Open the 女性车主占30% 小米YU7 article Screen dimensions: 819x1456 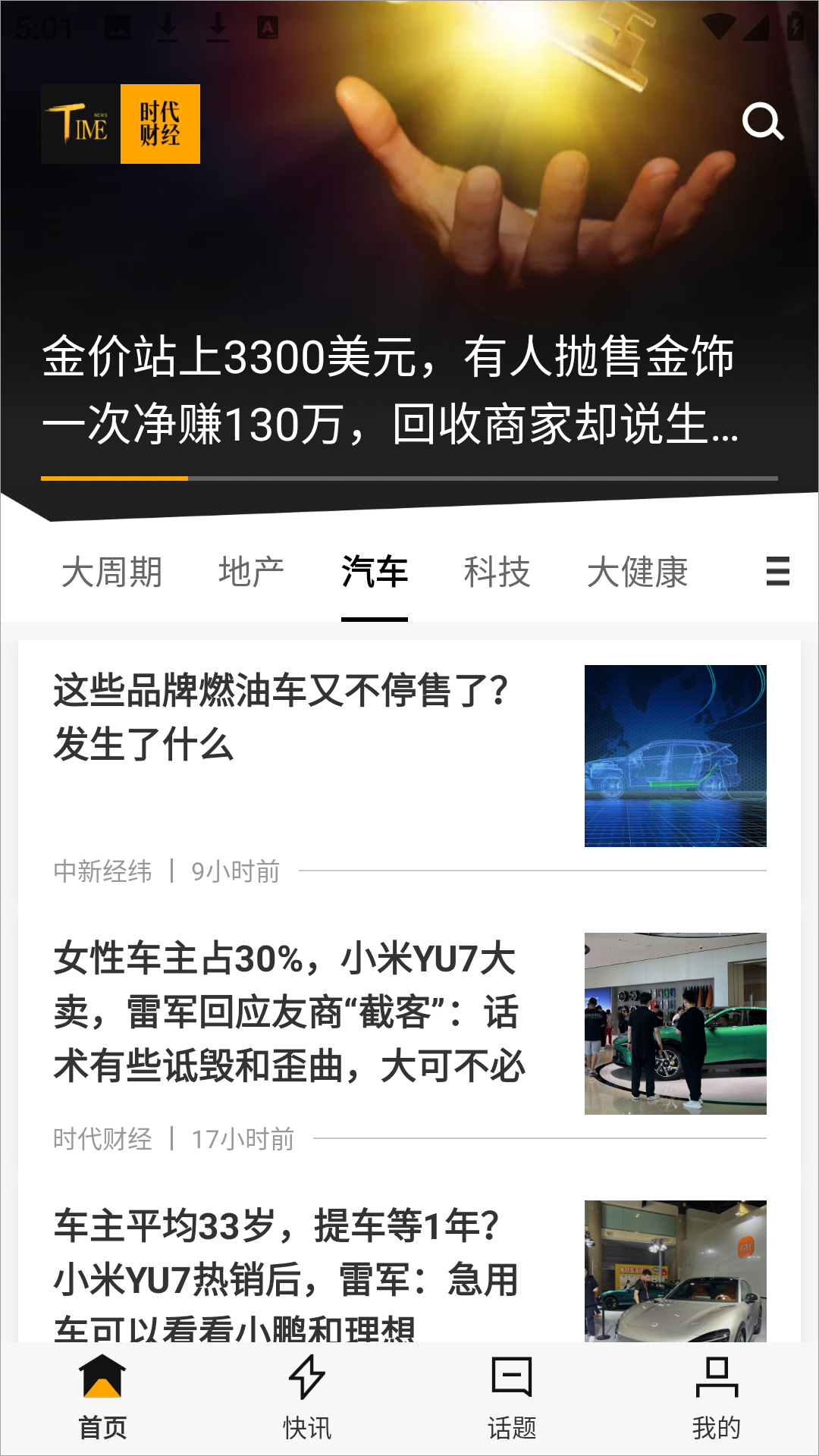[290, 1012]
